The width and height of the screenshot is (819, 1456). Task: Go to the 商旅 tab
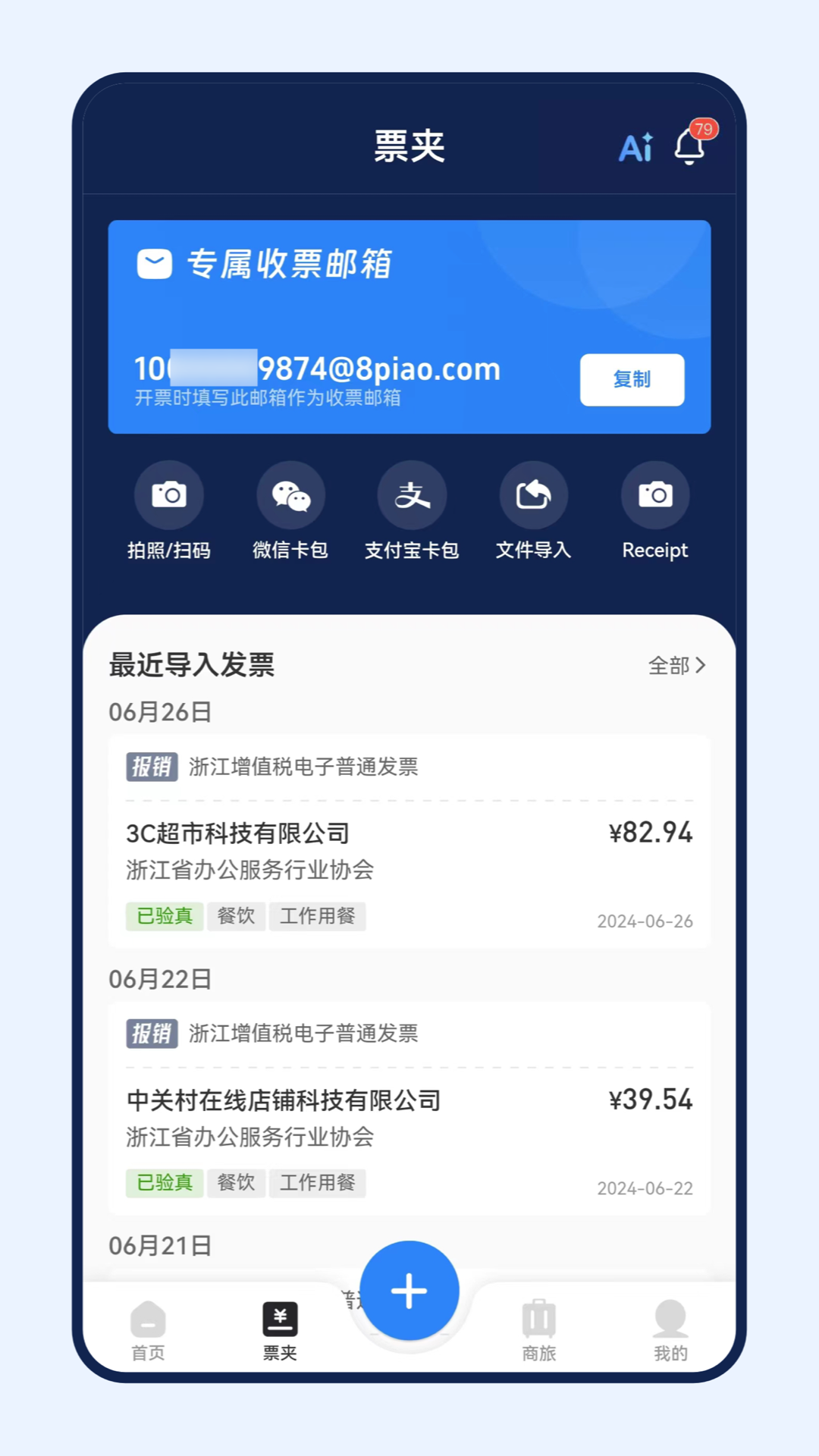(539, 1331)
